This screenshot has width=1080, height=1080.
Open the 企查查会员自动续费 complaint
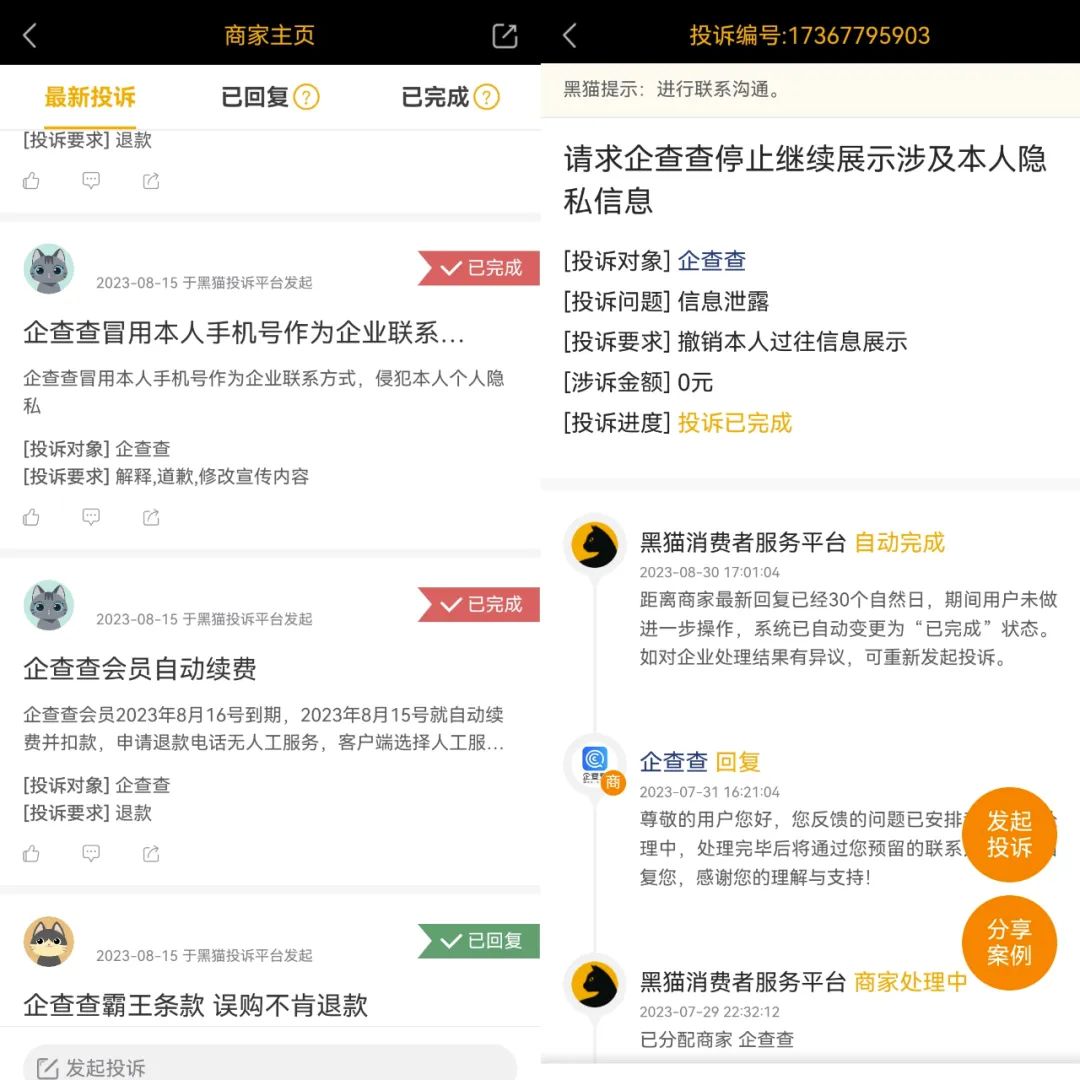pyautogui.click(x=140, y=669)
